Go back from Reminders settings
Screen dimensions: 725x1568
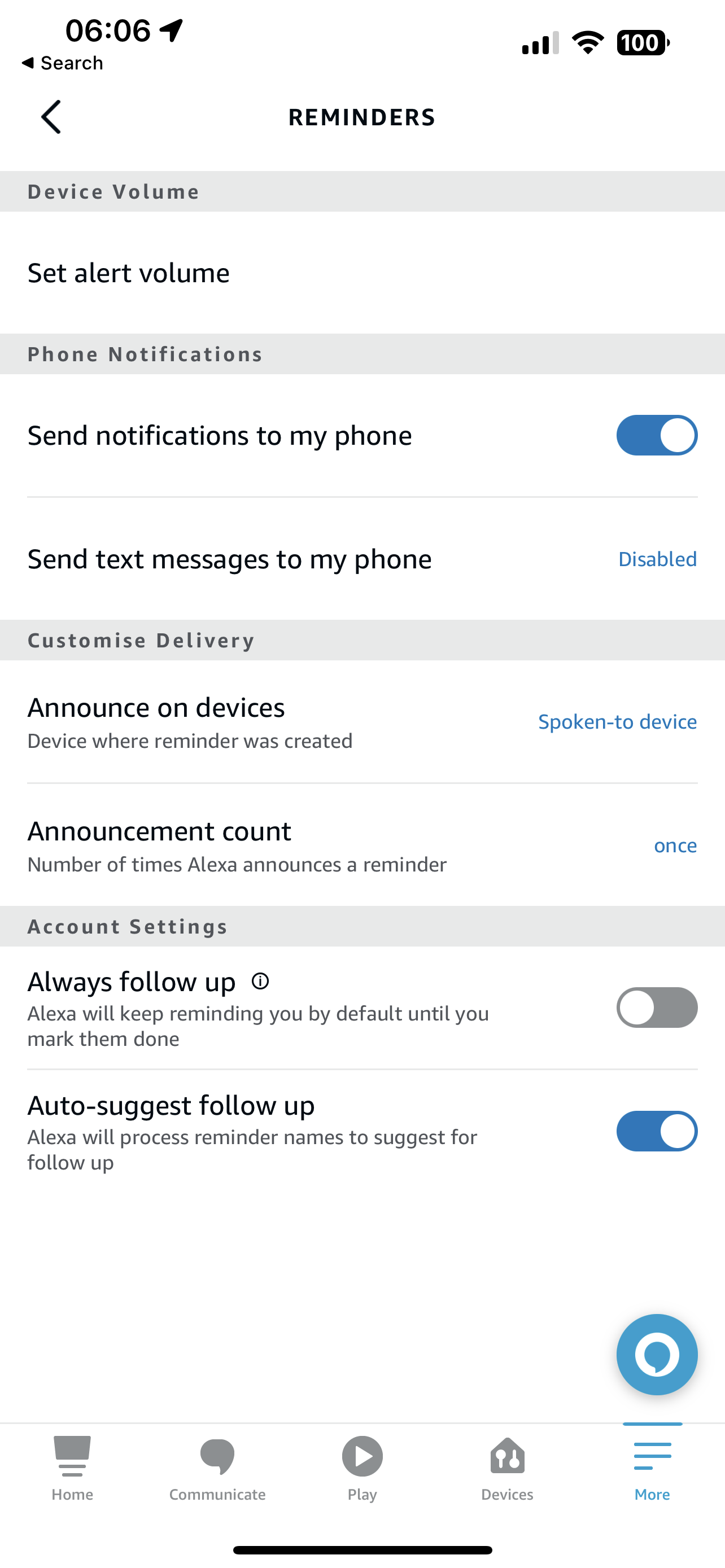tap(51, 117)
